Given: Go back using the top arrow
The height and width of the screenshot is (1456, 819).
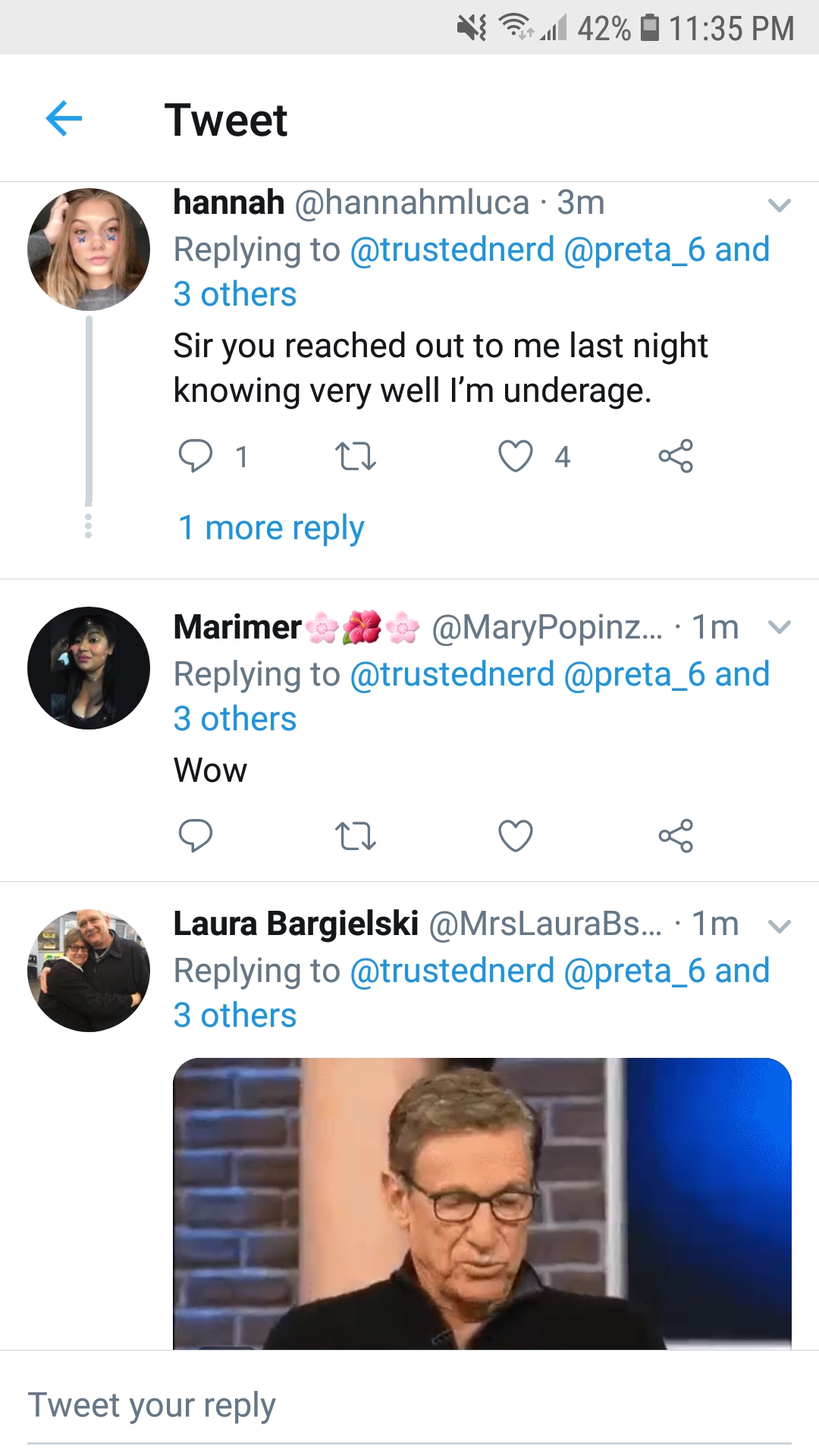Looking at the screenshot, I should 64,119.
